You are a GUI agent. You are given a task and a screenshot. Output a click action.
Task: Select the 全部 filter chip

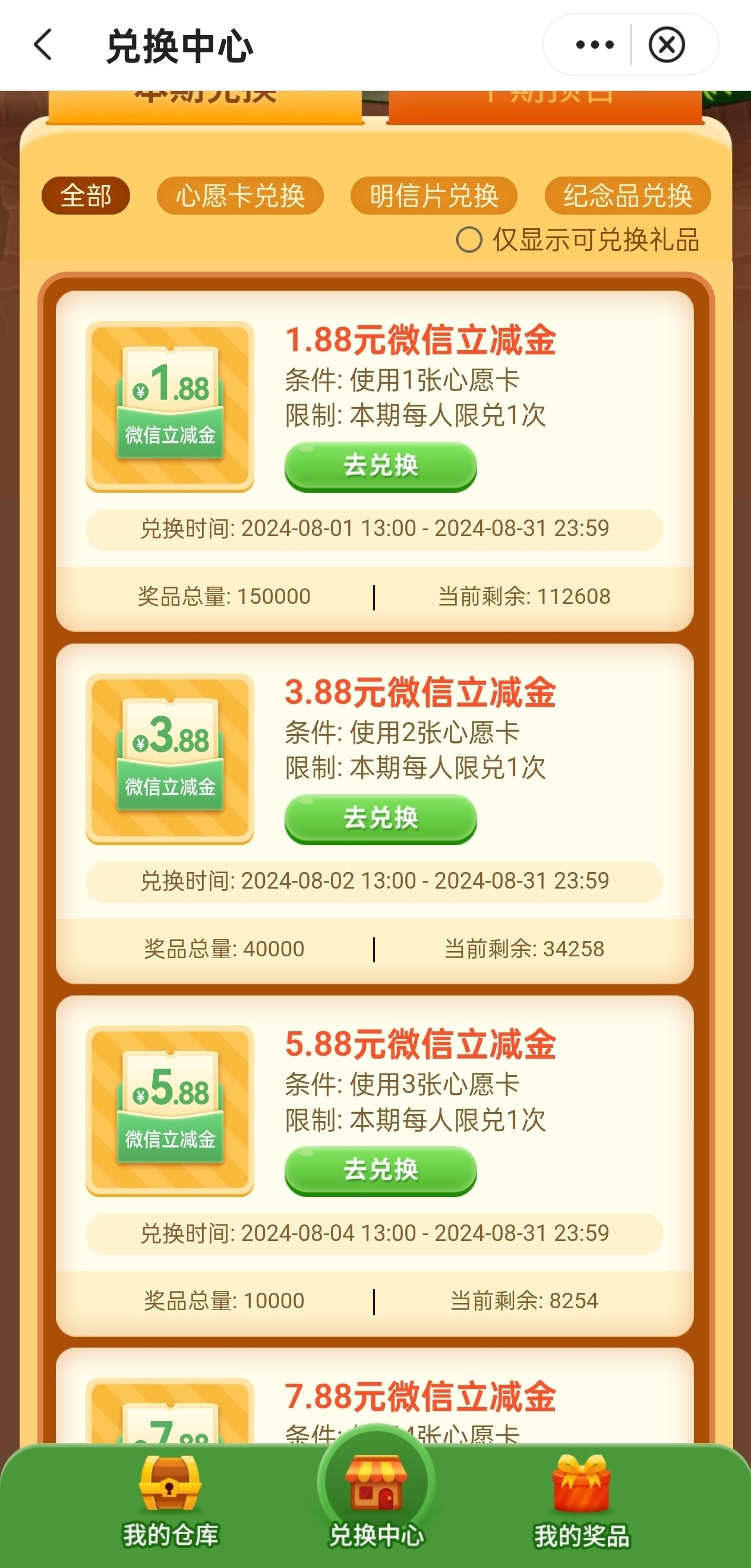click(x=86, y=196)
